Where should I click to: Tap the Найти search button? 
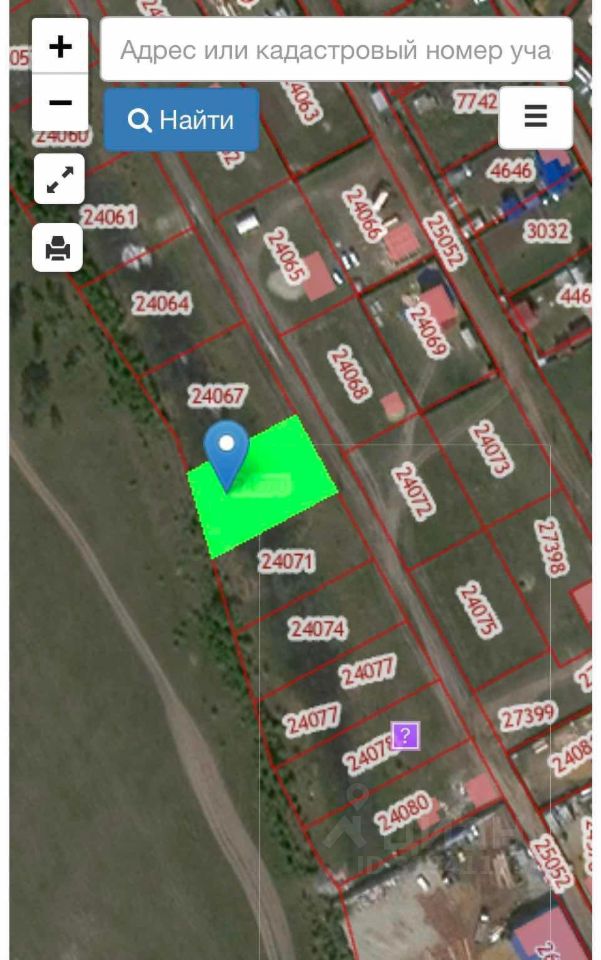182,121
